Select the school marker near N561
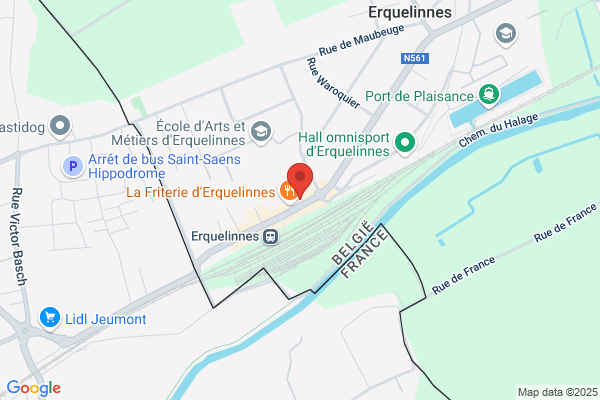The image size is (600, 400). click(x=506, y=34)
